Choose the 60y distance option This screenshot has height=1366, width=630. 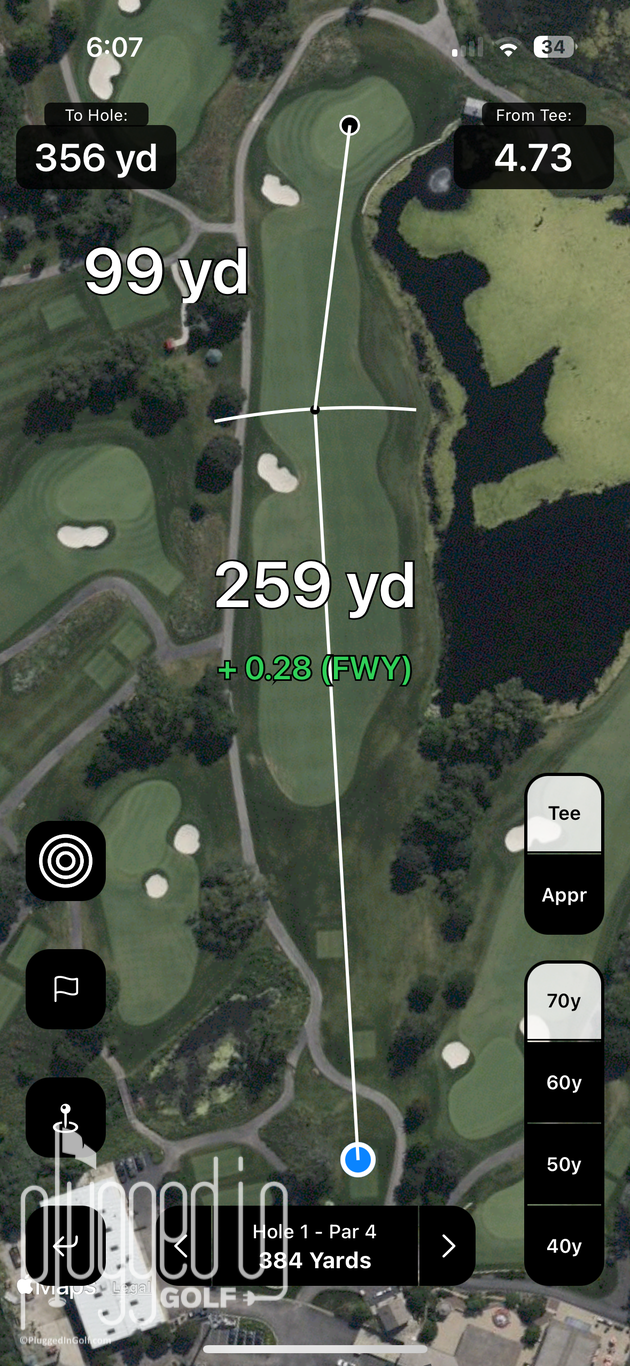564,1083
